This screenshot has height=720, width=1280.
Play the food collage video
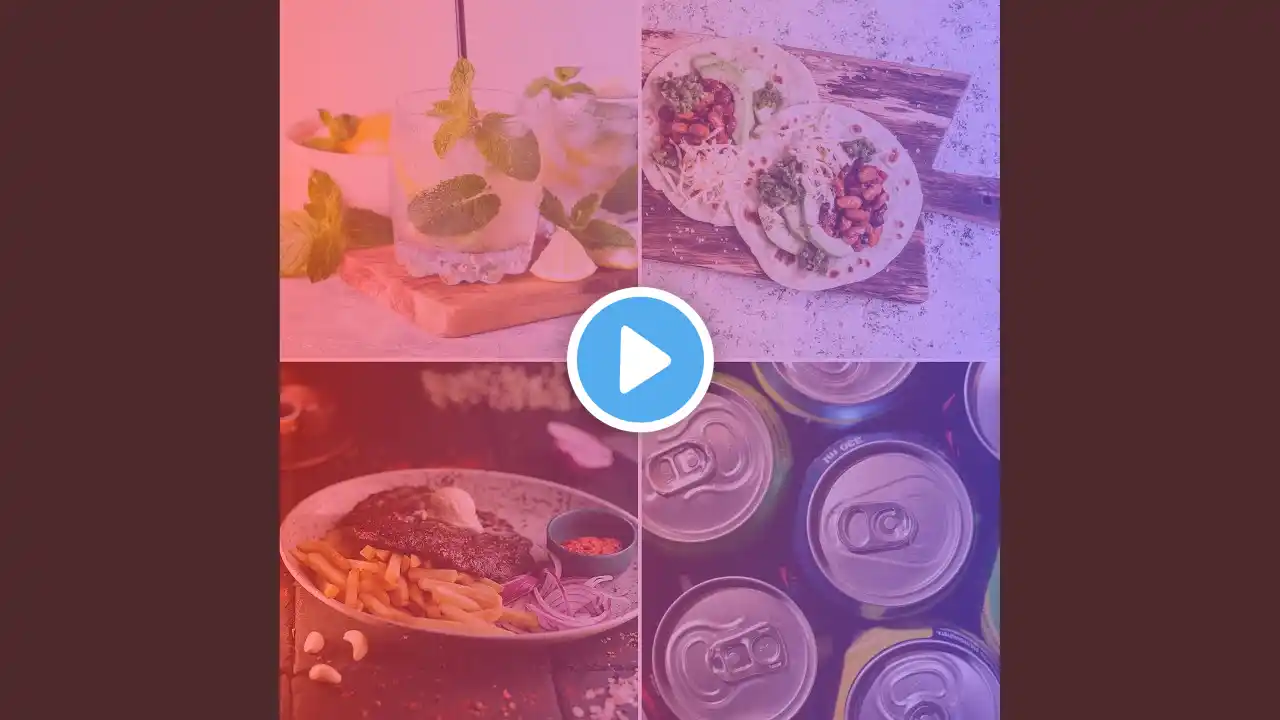[x=640, y=360]
